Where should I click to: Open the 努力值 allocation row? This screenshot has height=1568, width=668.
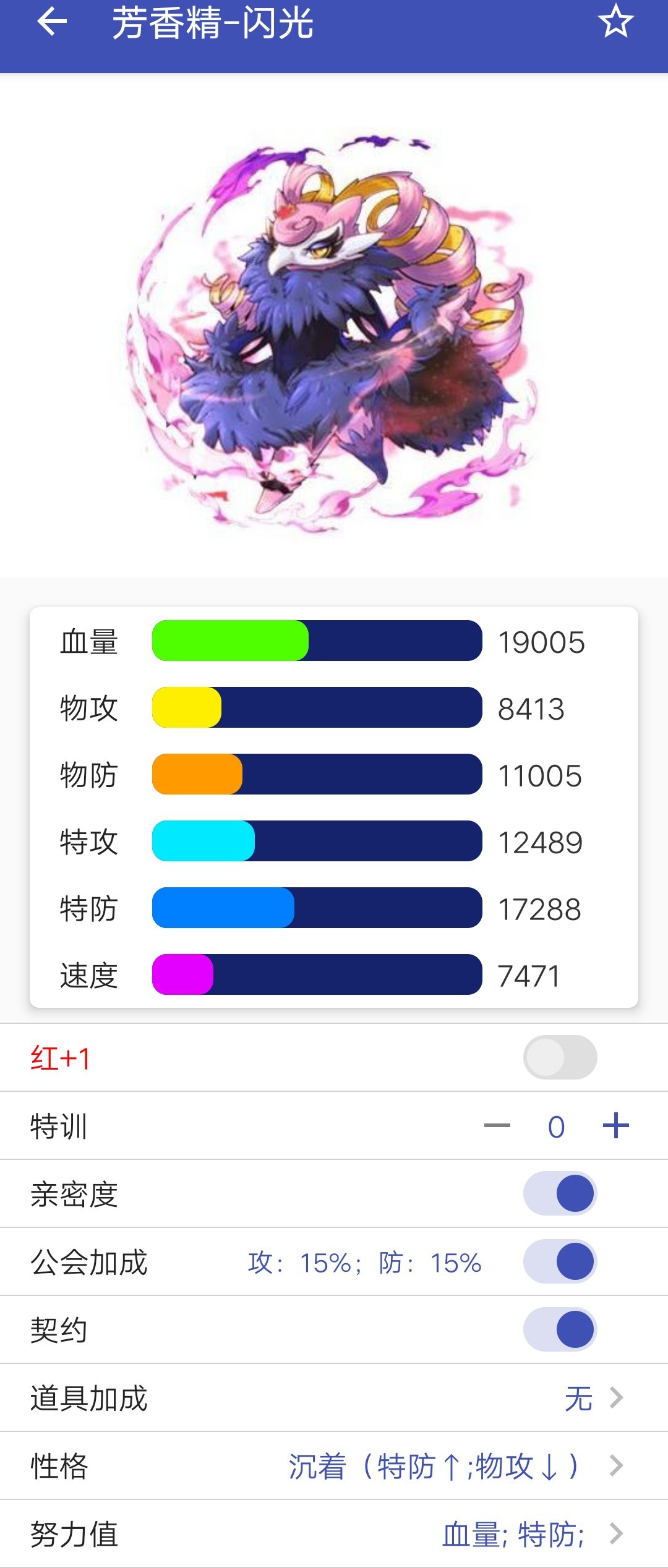[334, 1533]
